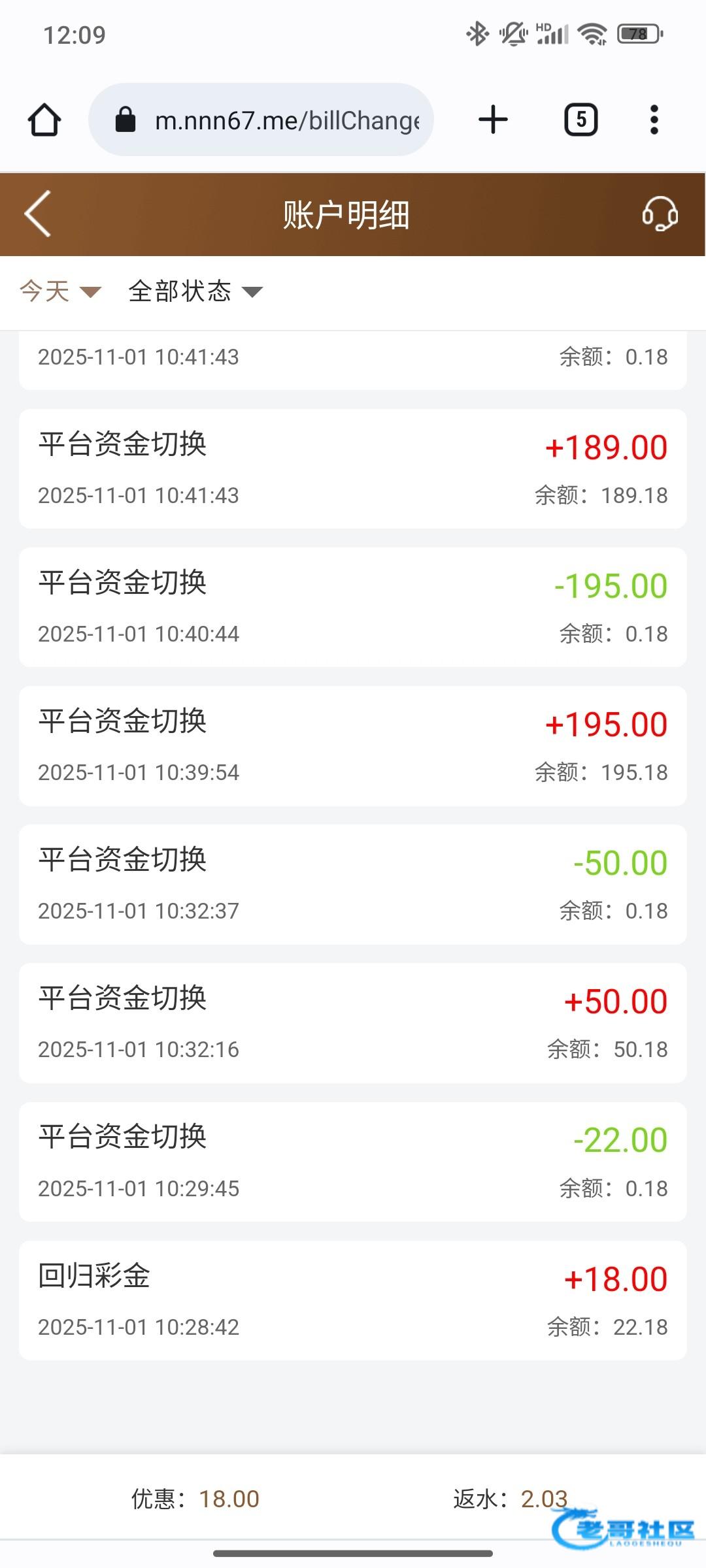Tap the browser home button

[44, 120]
